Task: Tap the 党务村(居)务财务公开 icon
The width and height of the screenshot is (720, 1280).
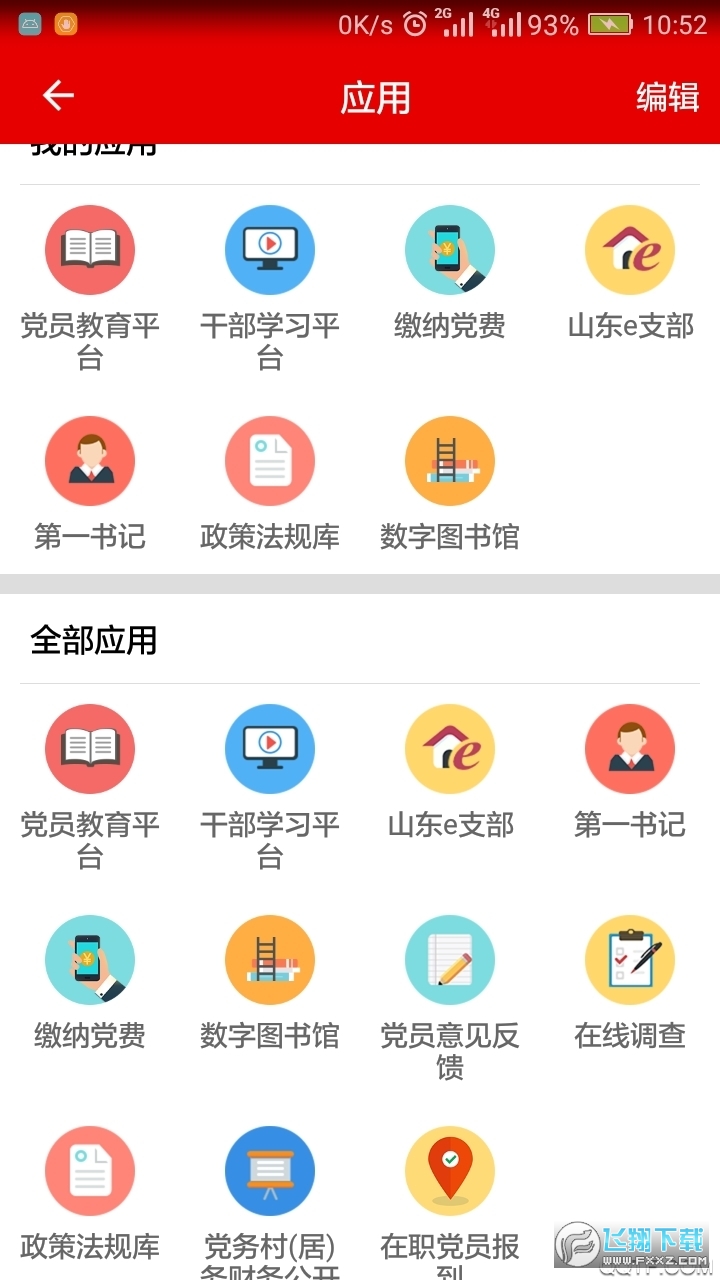Action: 270,1170
